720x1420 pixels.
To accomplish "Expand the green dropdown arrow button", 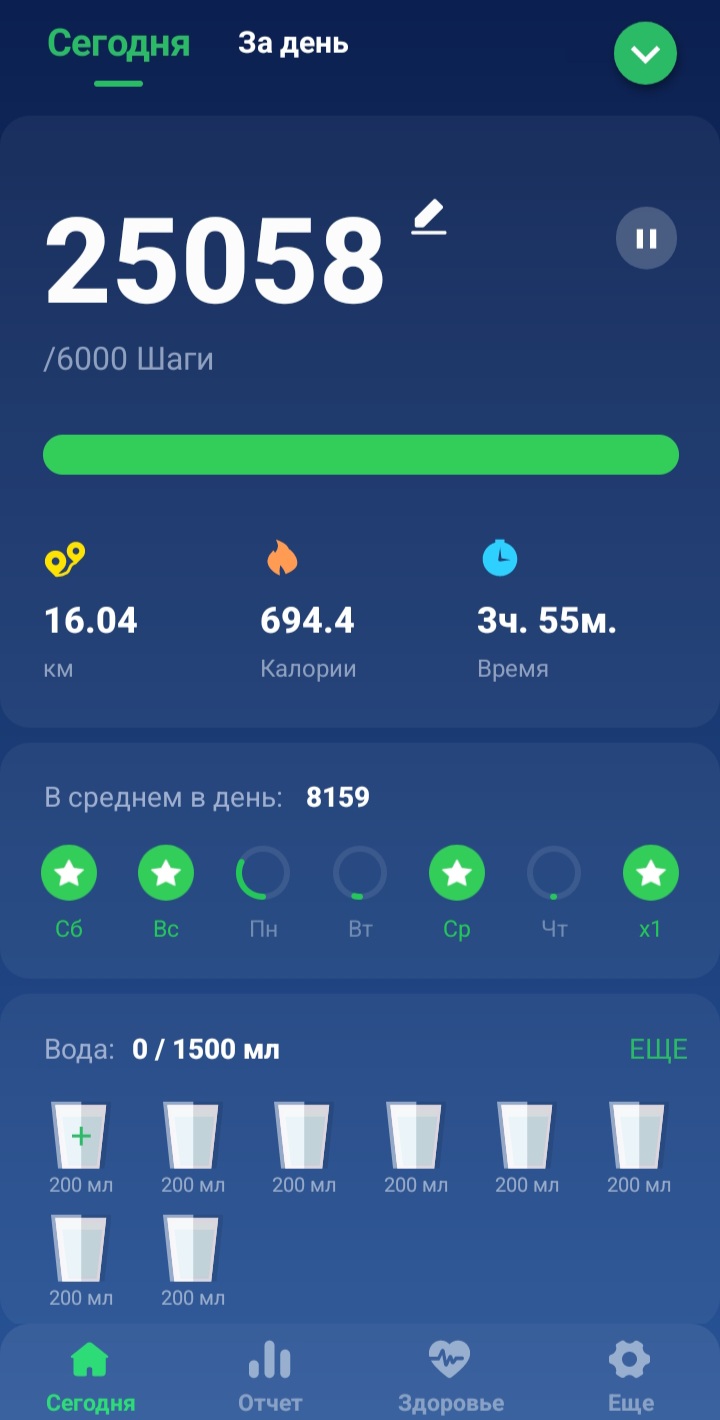I will (645, 54).
